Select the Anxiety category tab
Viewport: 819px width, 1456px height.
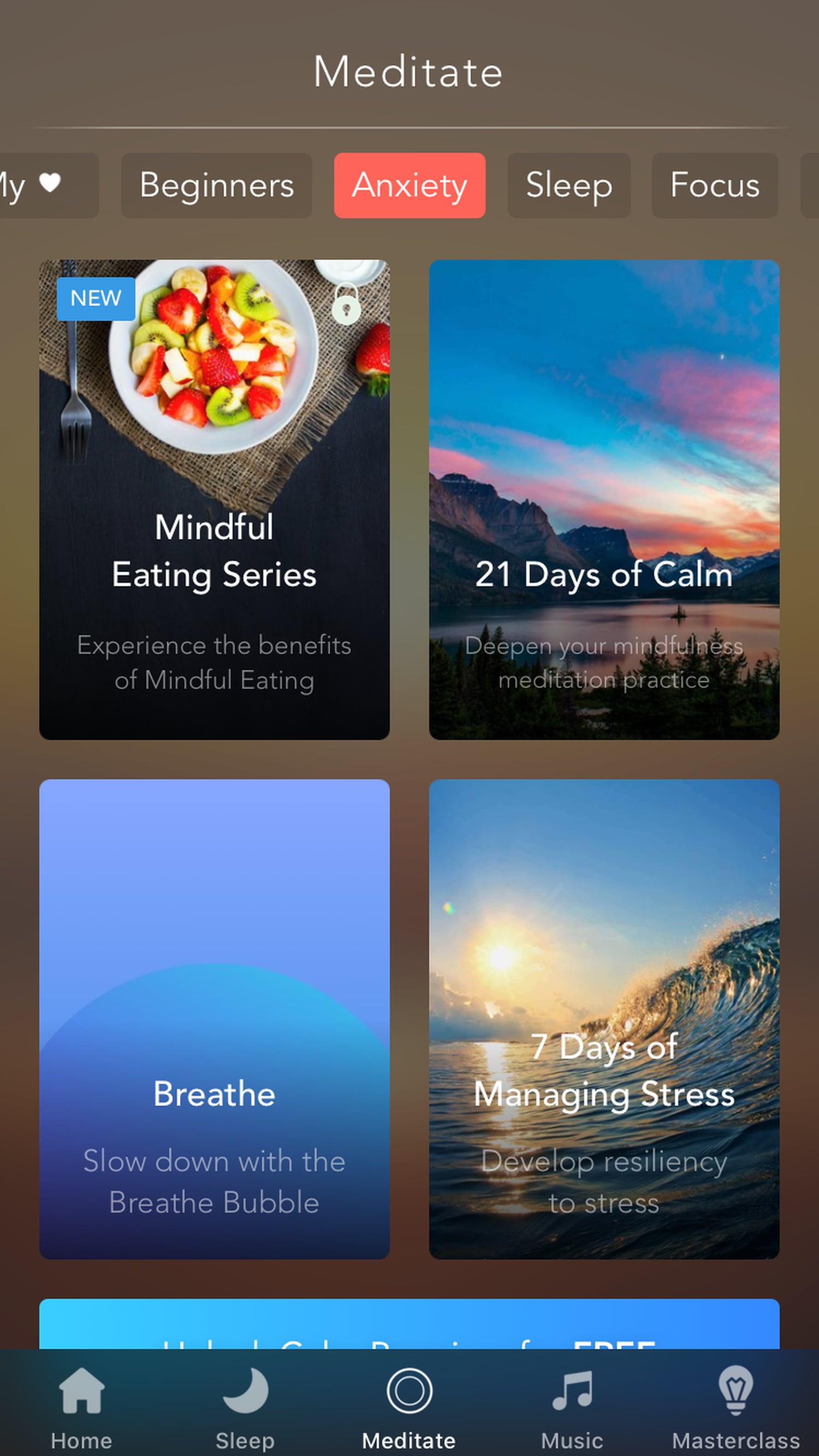[410, 185]
